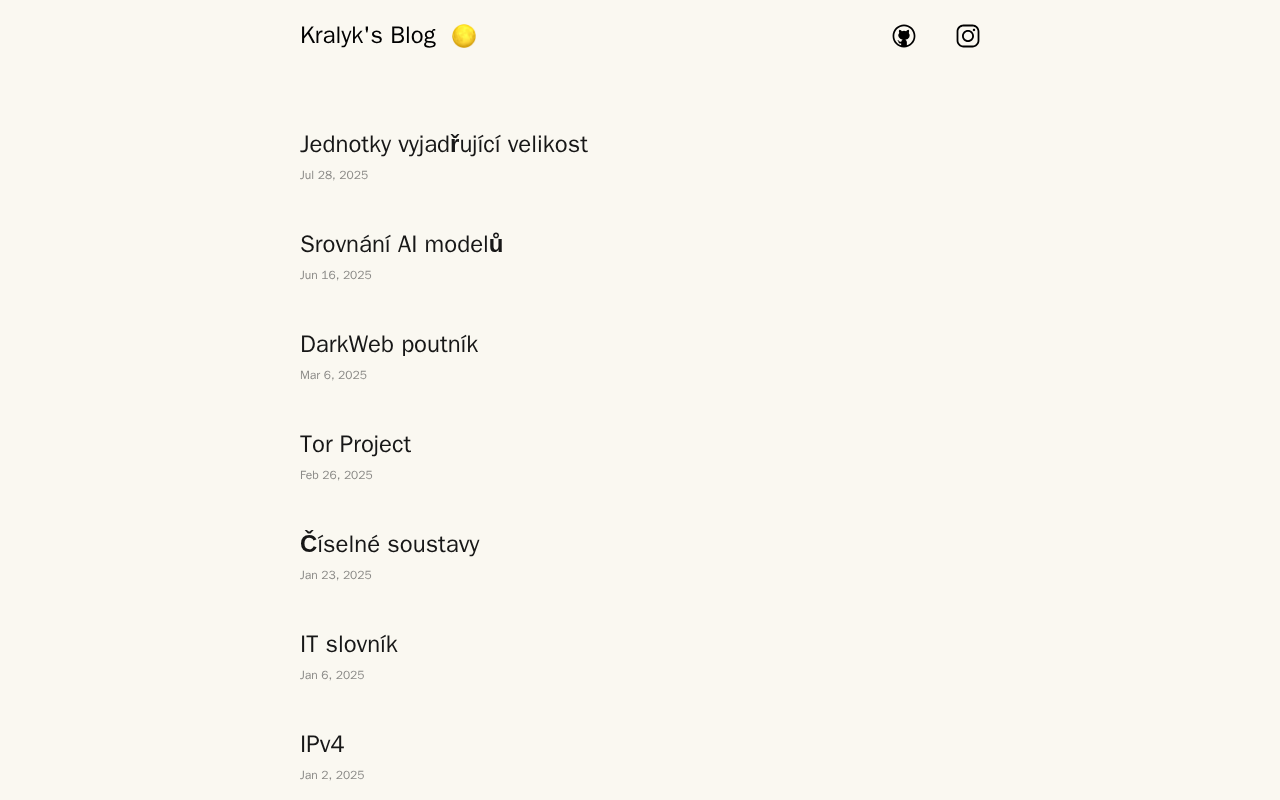Open the Instagram profile icon
This screenshot has width=1280, height=800.
point(968,36)
